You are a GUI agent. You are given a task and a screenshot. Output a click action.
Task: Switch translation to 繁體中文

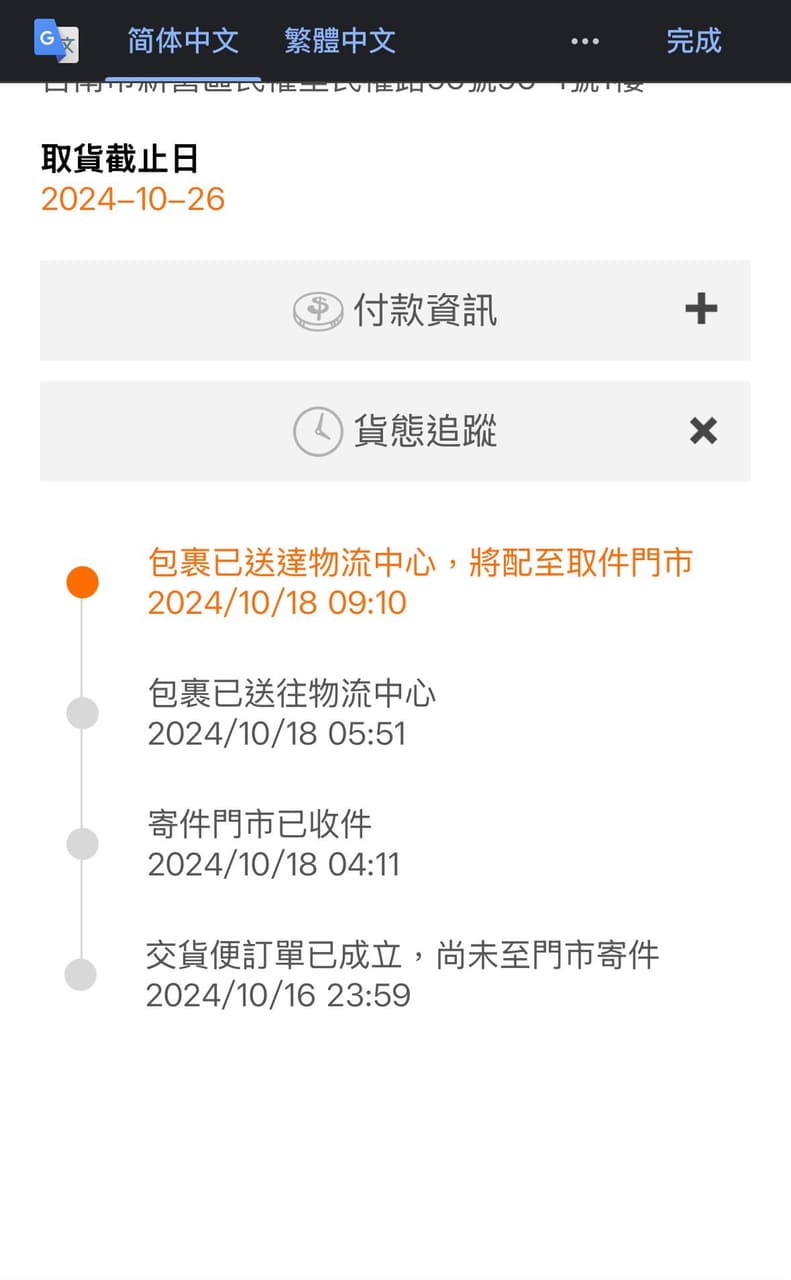click(x=340, y=41)
